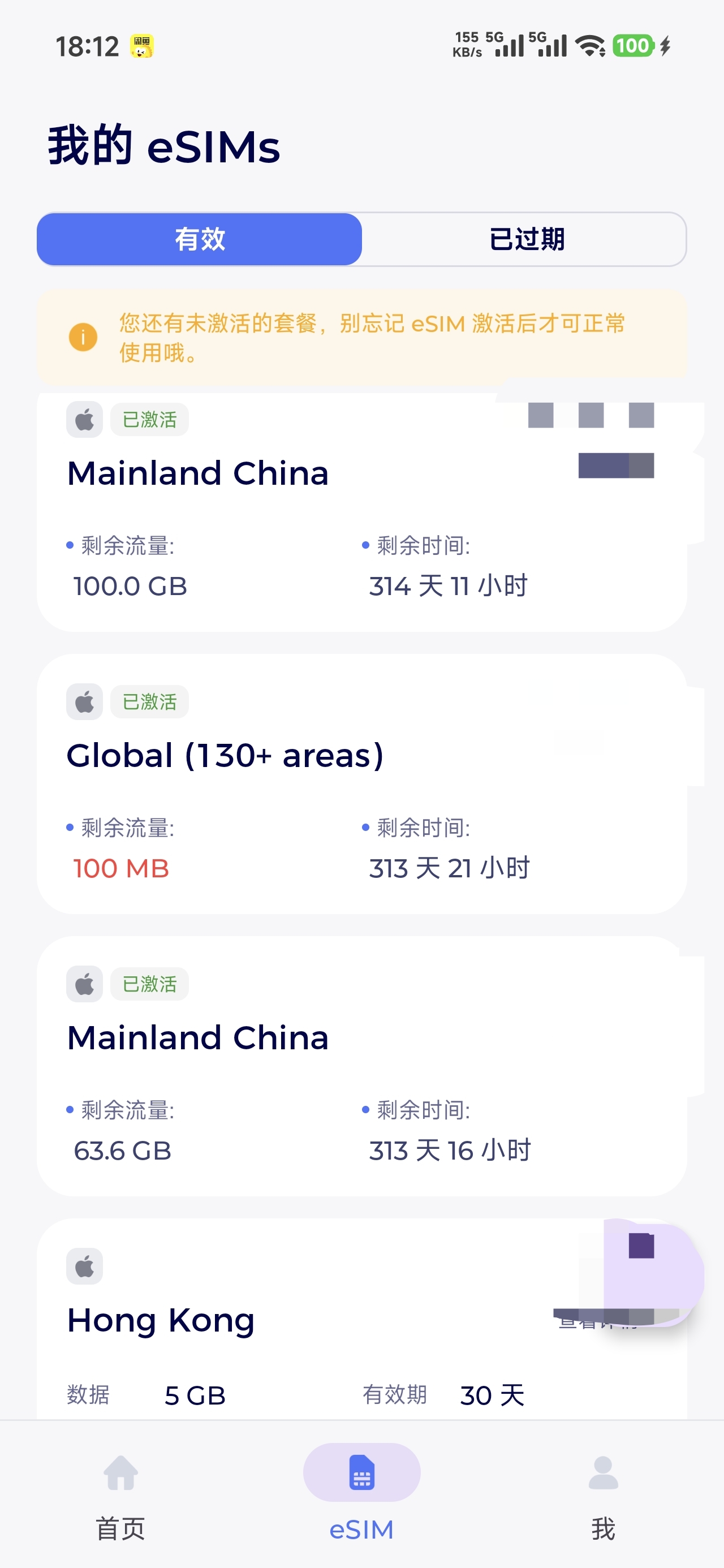
Task: Click the Apple icon on the second Mainland China card
Action: click(x=84, y=984)
